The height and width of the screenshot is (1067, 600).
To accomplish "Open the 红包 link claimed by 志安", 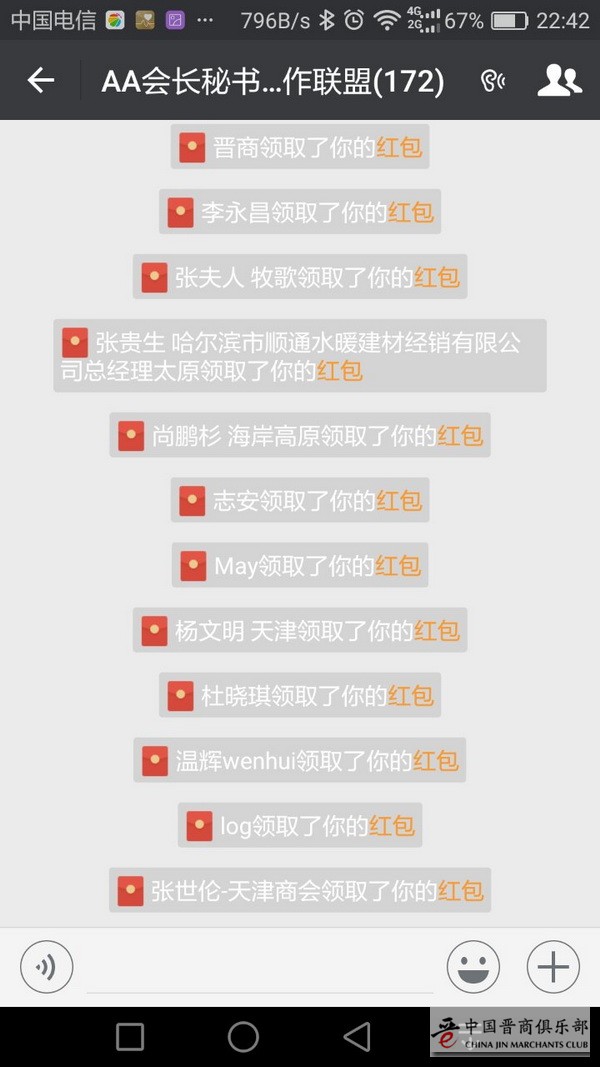I will coord(399,500).
